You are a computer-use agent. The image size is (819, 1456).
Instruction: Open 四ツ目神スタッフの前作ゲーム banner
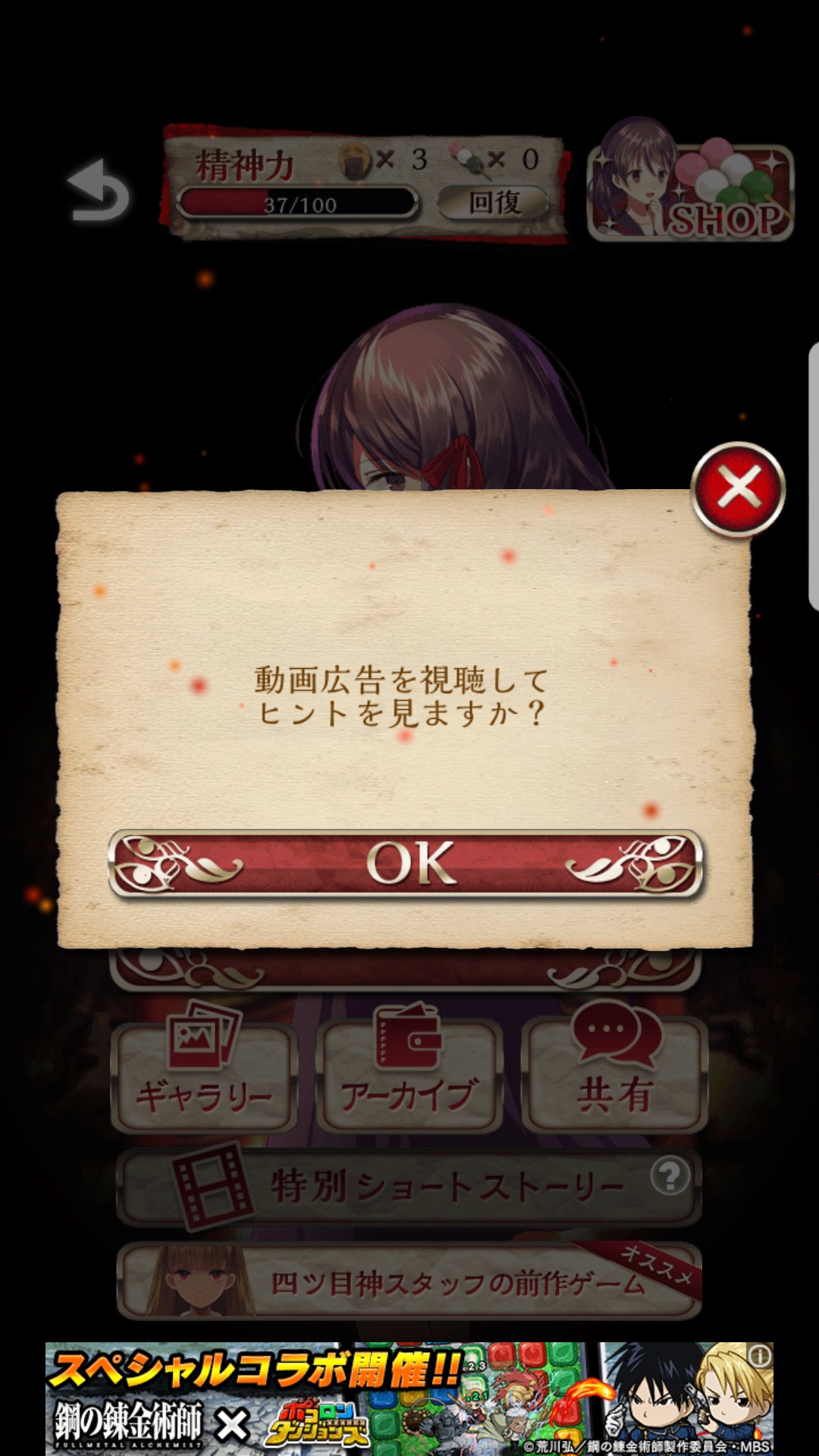coord(408,1282)
